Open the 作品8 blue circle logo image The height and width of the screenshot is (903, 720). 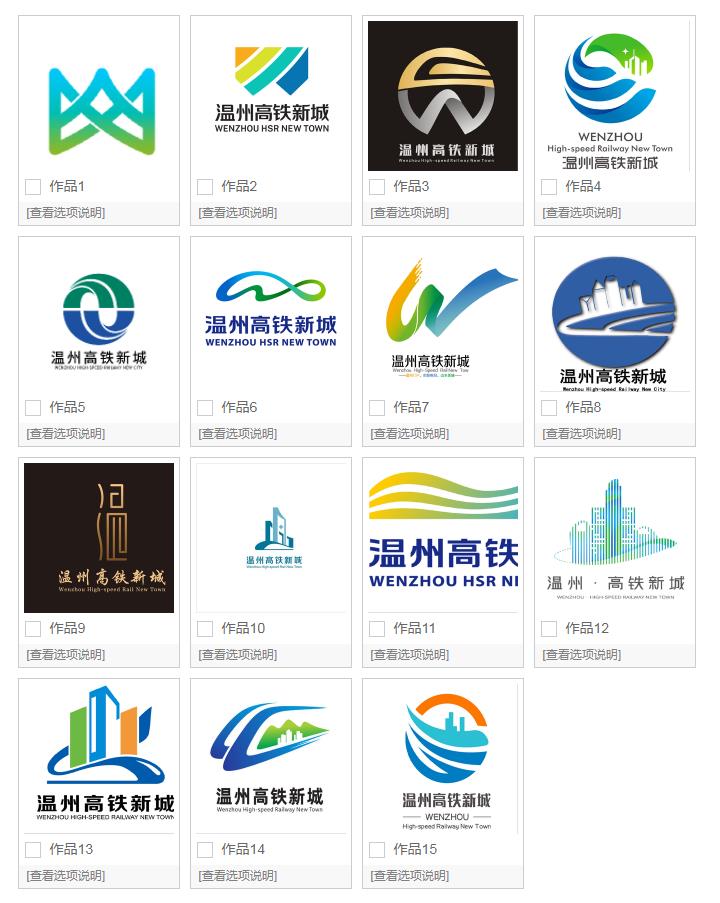[x=615, y=315]
